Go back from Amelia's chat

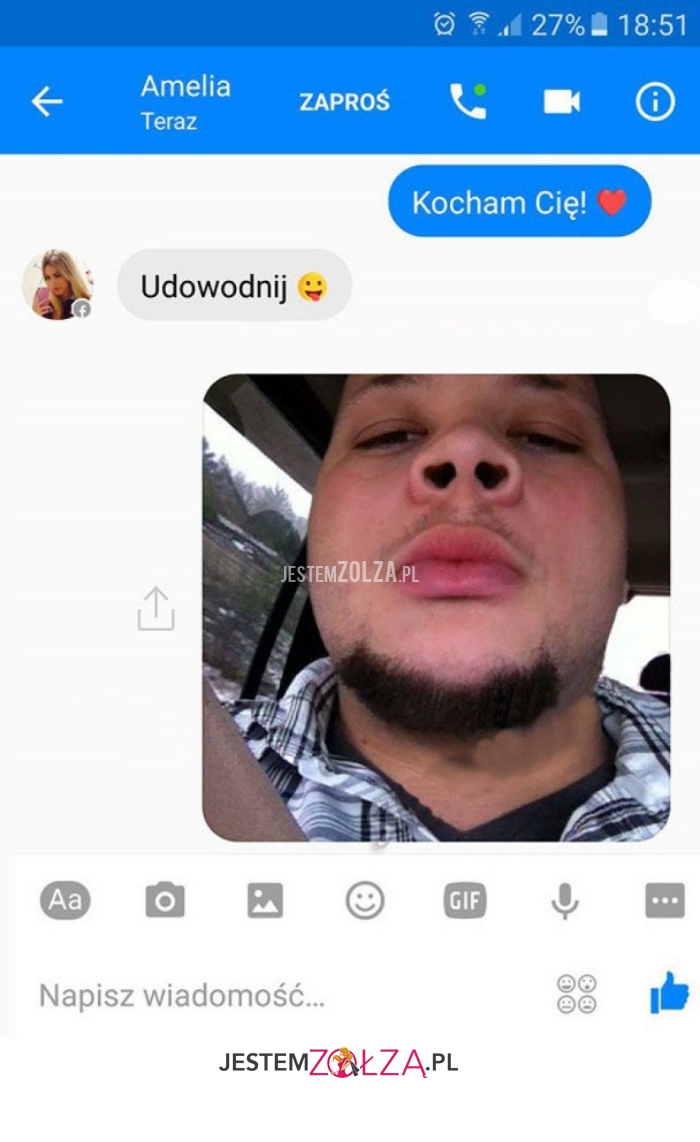[x=47, y=101]
